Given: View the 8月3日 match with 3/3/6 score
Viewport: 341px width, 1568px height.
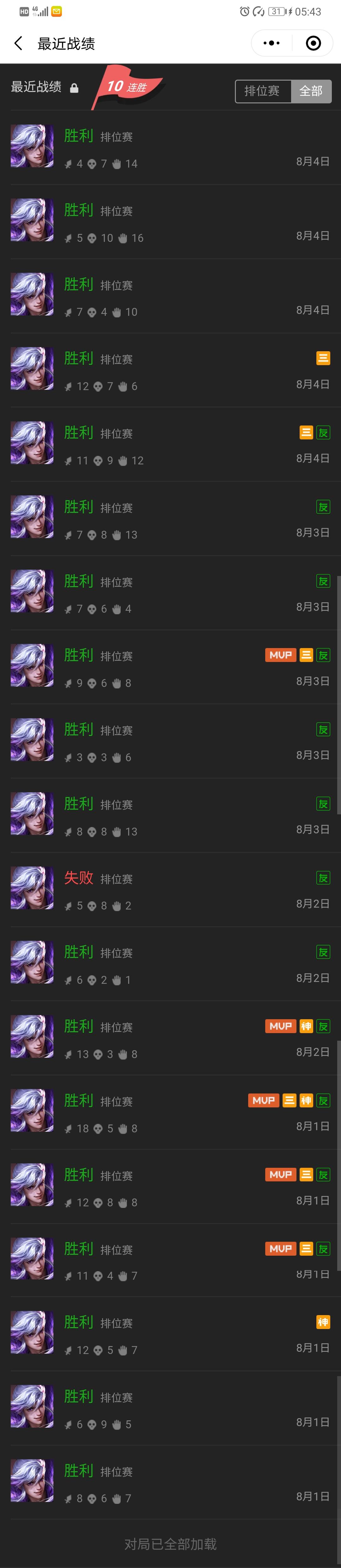Looking at the screenshot, I should 170,742.
